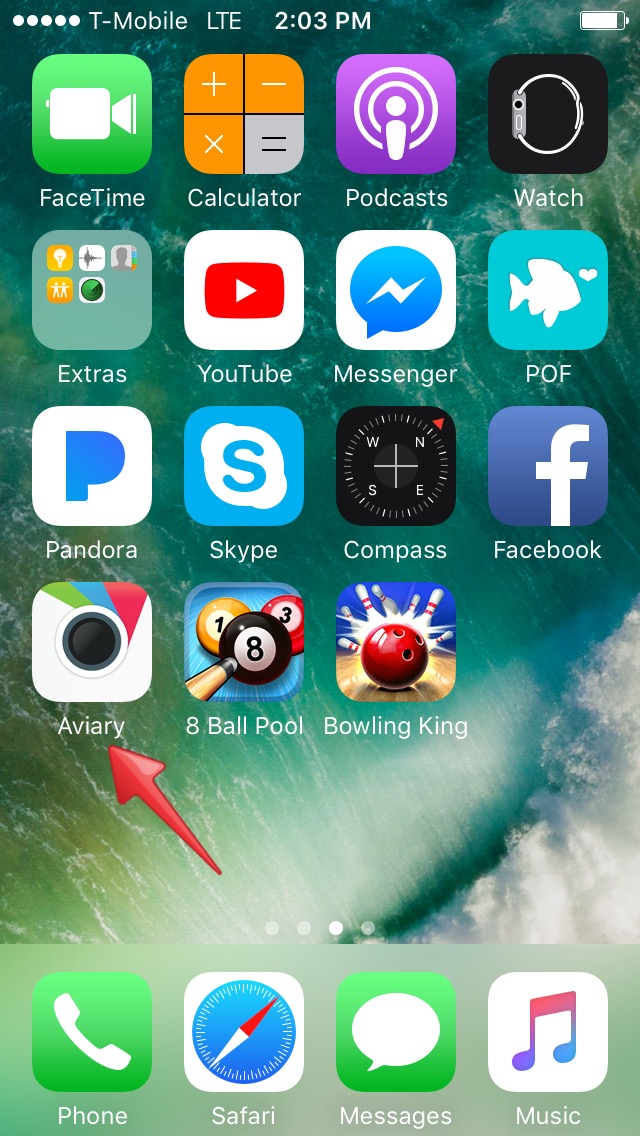This screenshot has width=640, height=1136.
Task: Launch Facebook
Action: tap(548, 466)
